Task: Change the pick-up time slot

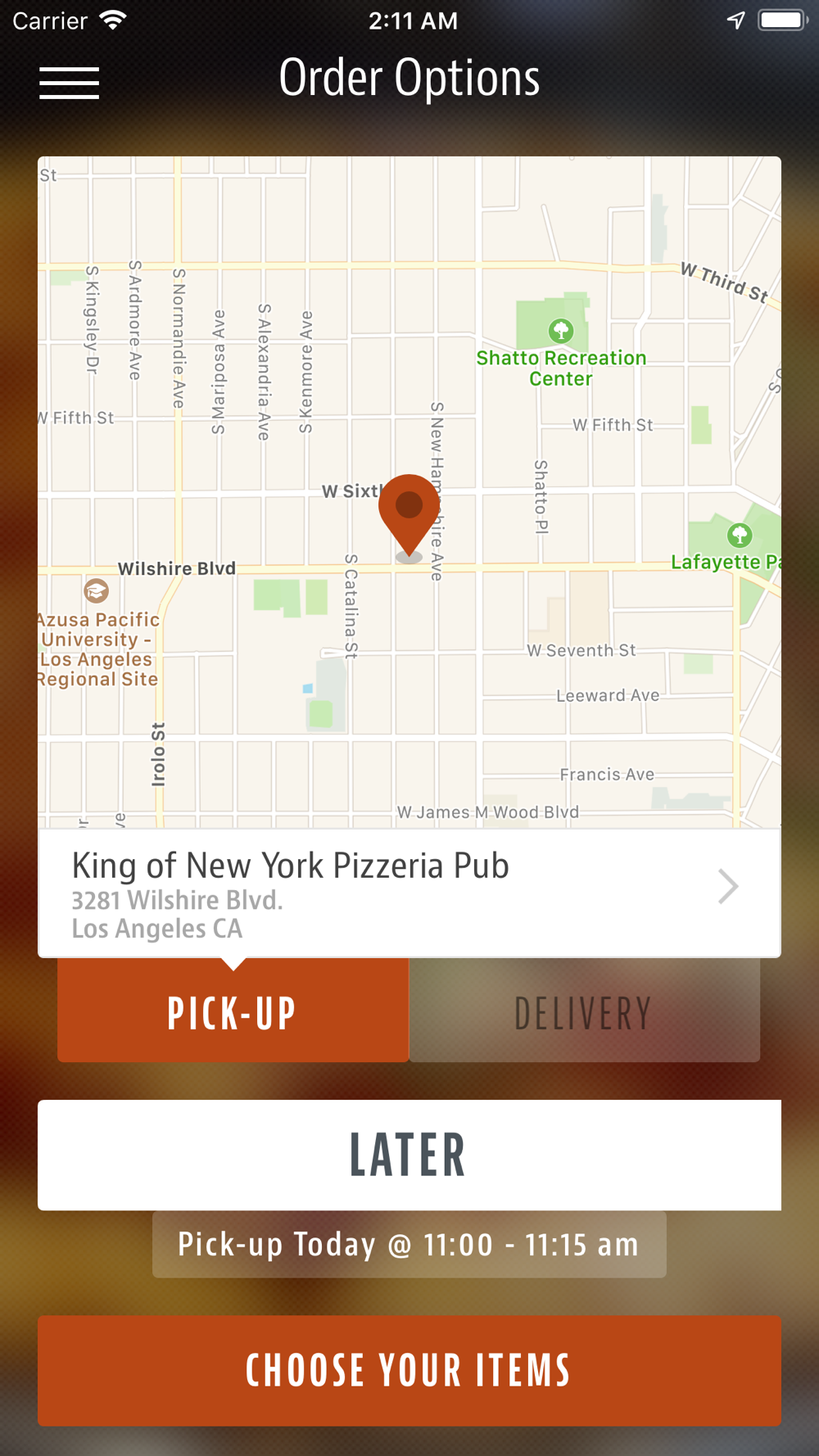Action: click(409, 1245)
